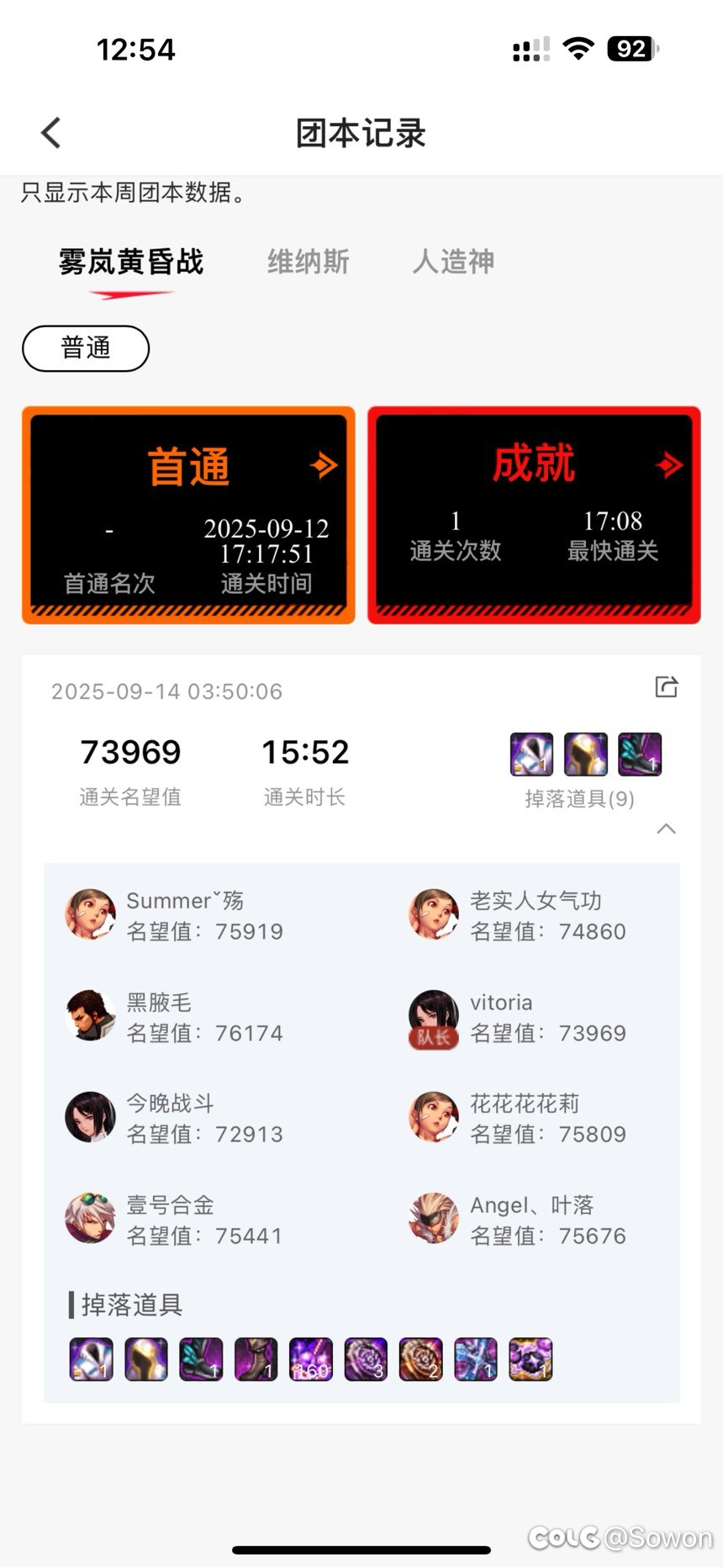View player 老实人女气功's profile
The width and height of the screenshot is (723, 1568).
[x=434, y=914]
